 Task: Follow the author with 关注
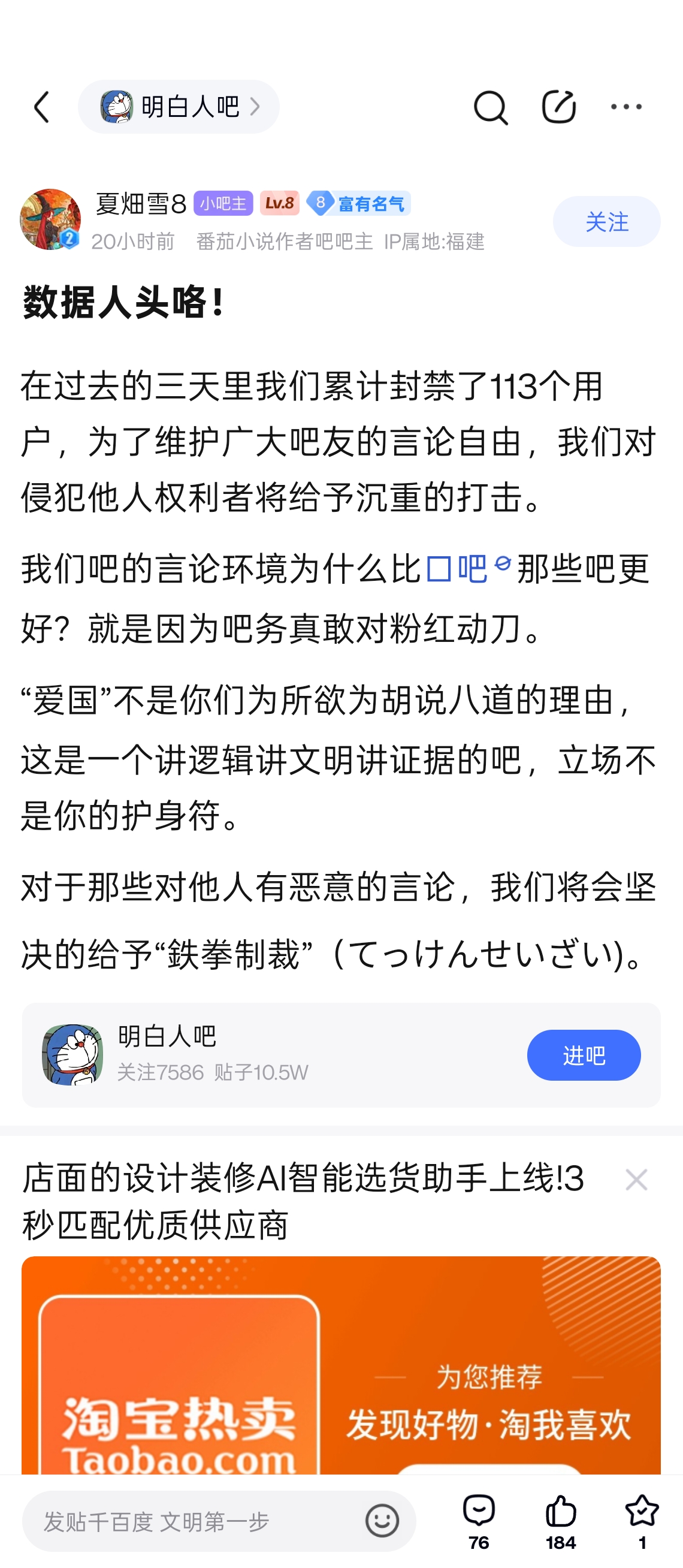[x=606, y=222]
